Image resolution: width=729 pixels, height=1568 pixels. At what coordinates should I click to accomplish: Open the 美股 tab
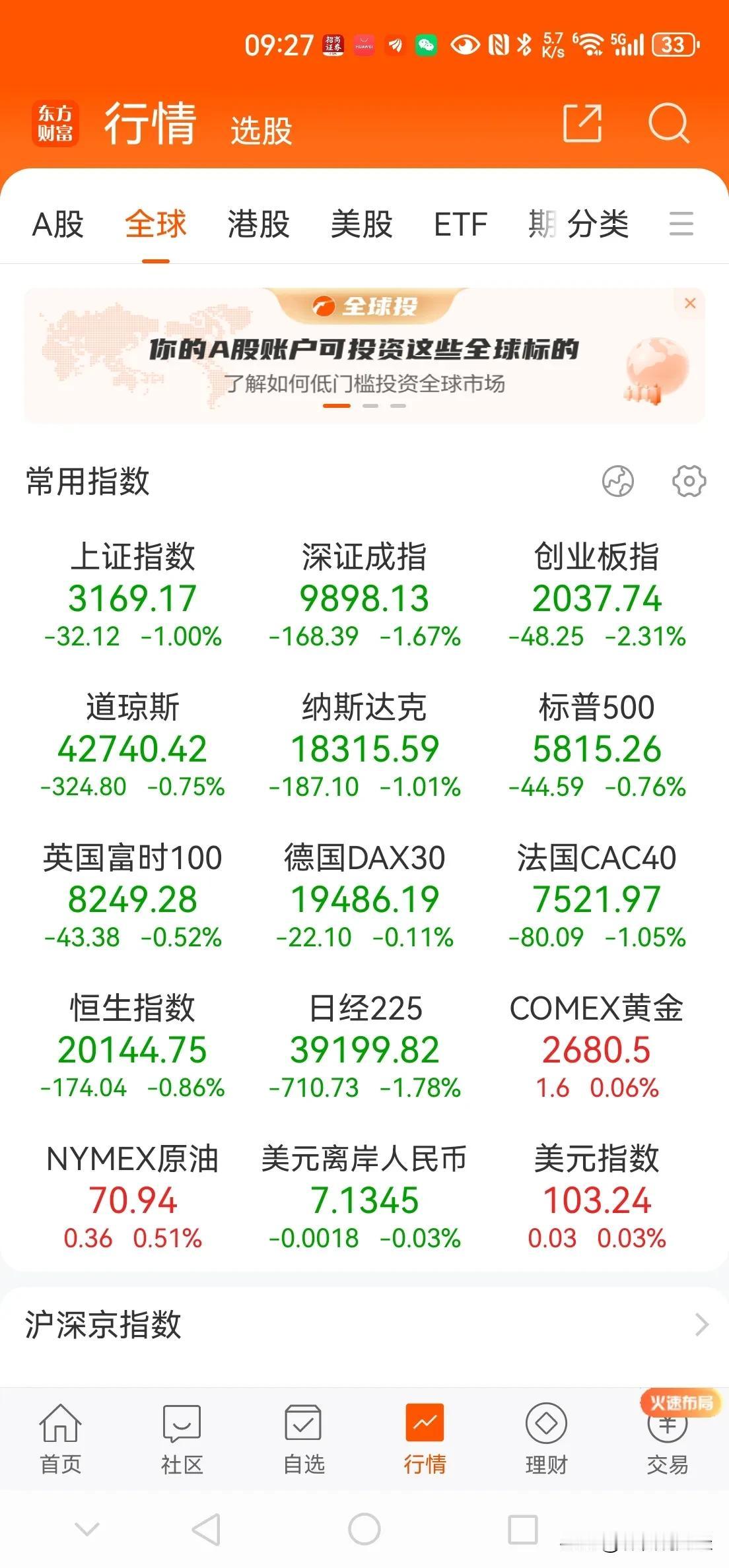click(362, 224)
